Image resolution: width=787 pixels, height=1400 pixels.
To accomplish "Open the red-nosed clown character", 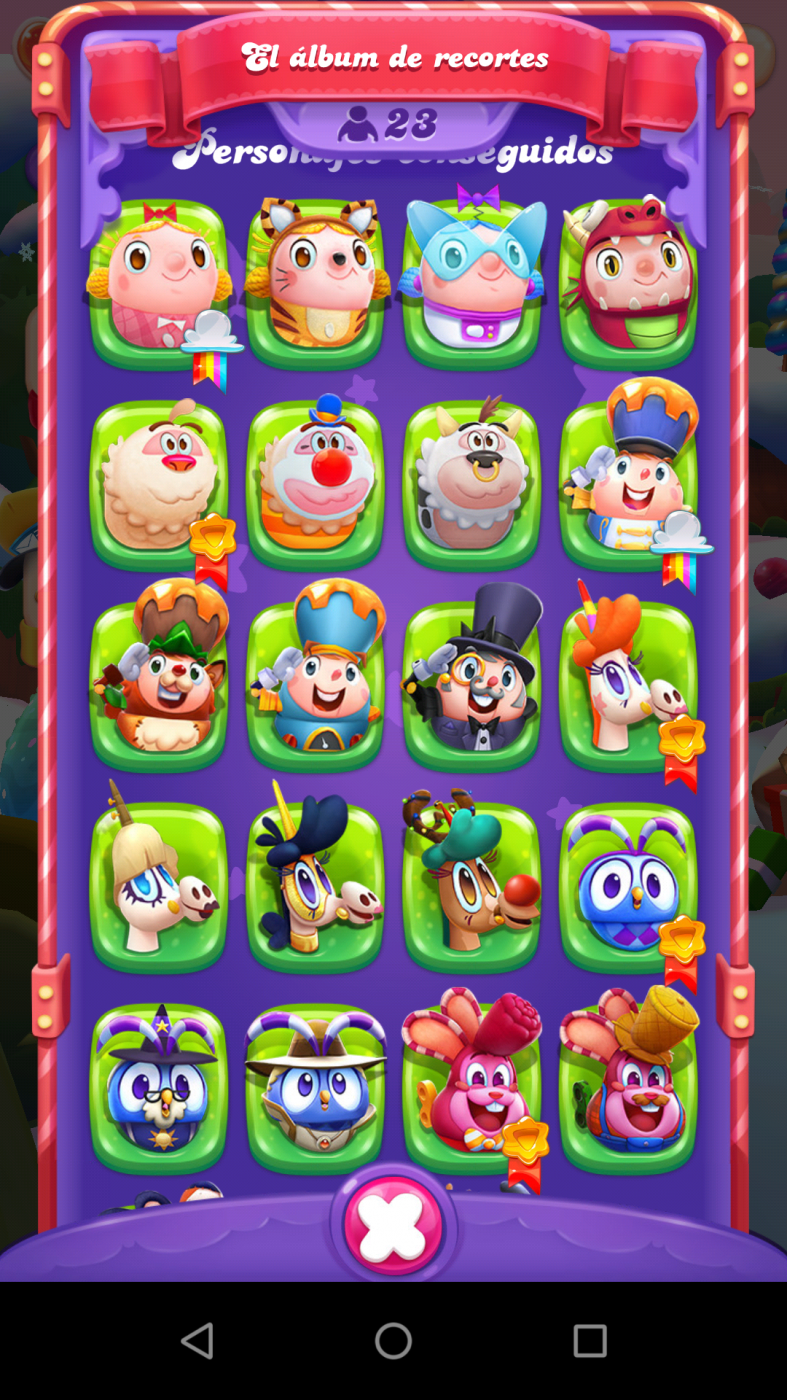I will [x=315, y=485].
